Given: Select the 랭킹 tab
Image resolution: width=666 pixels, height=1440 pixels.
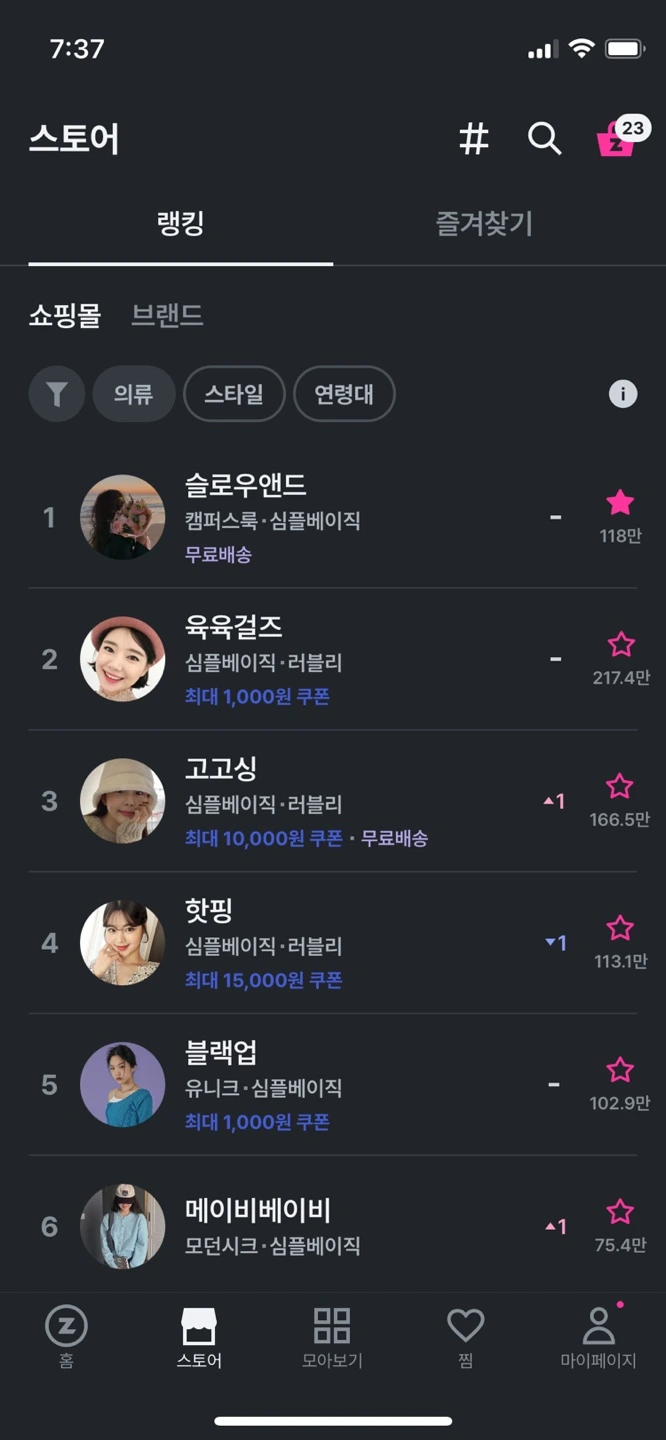Looking at the screenshot, I should point(181,223).
